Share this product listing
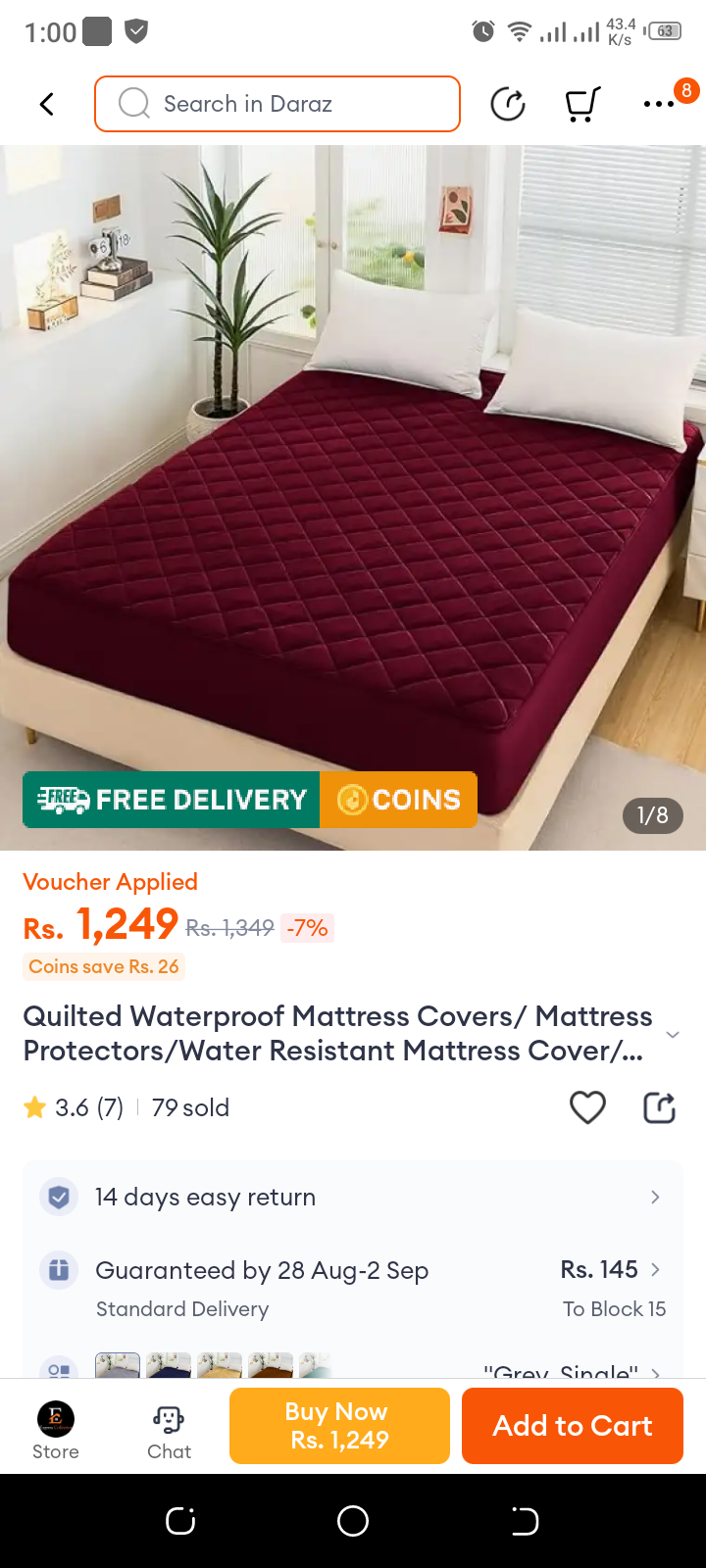706x1568 pixels. coord(659,1107)
